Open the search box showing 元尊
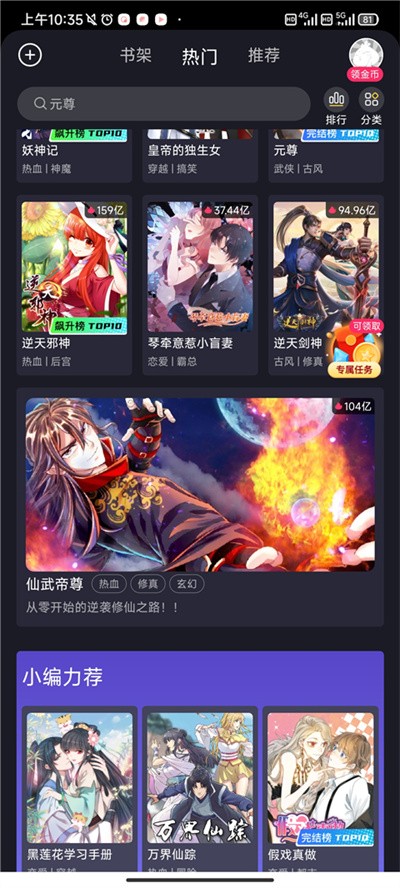Viewport: 400px width, 888px height. [x=164, y=104]
